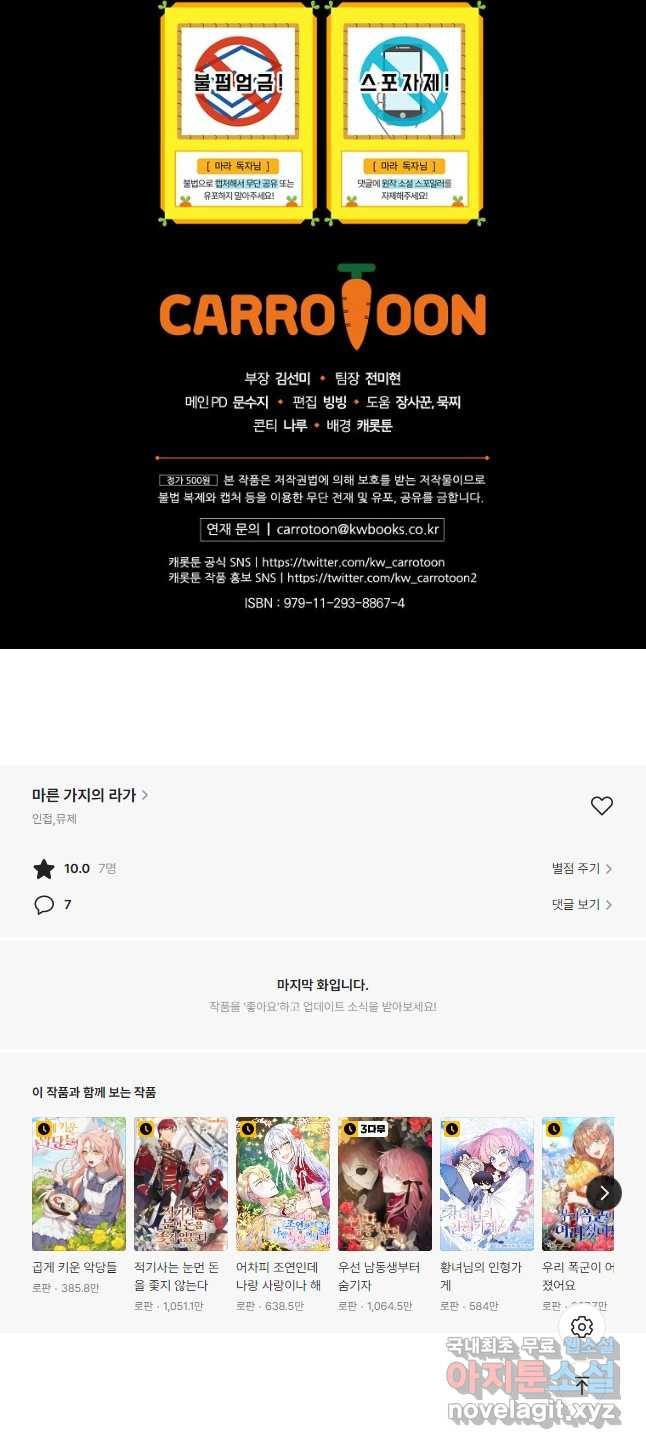646x1449 pixels.
Task: Open 어차피 조연인데 나랑 사랑이나 해
Action: coord(283,1184)
